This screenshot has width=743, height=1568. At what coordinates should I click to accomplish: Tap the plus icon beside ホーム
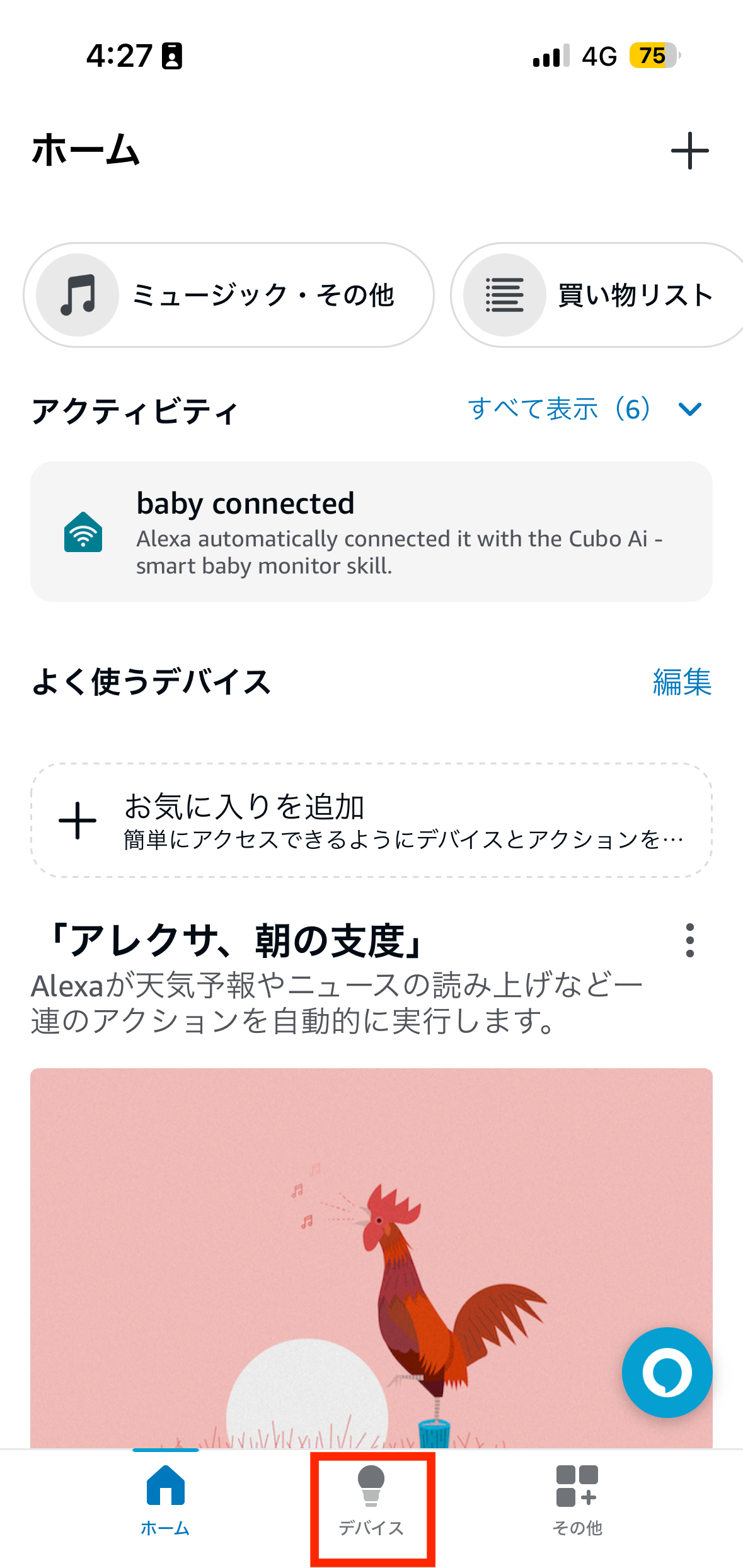tap(689, 151)
